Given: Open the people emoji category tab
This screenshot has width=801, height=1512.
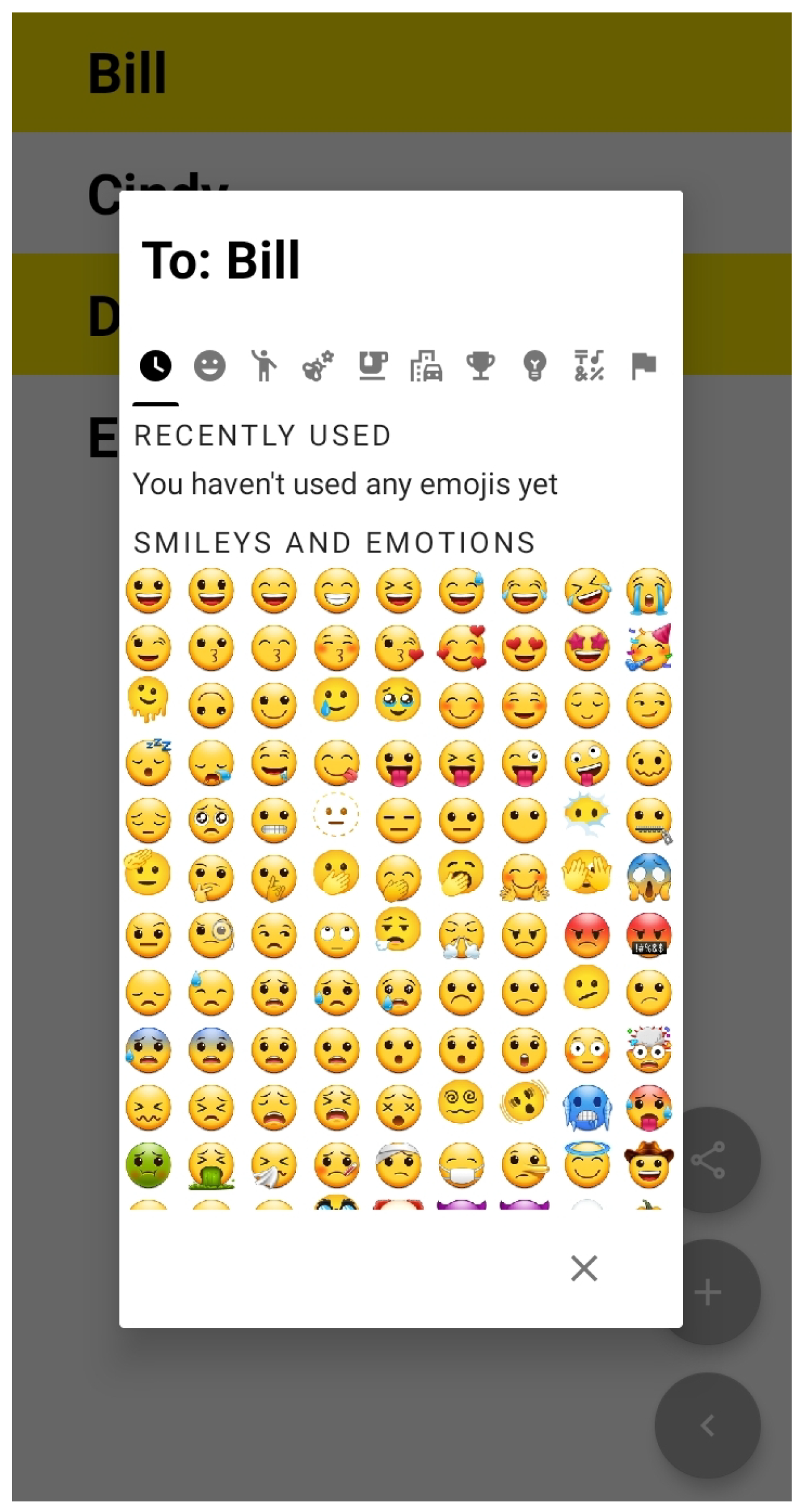Looking at the screenshot, I should pos(264,365).
